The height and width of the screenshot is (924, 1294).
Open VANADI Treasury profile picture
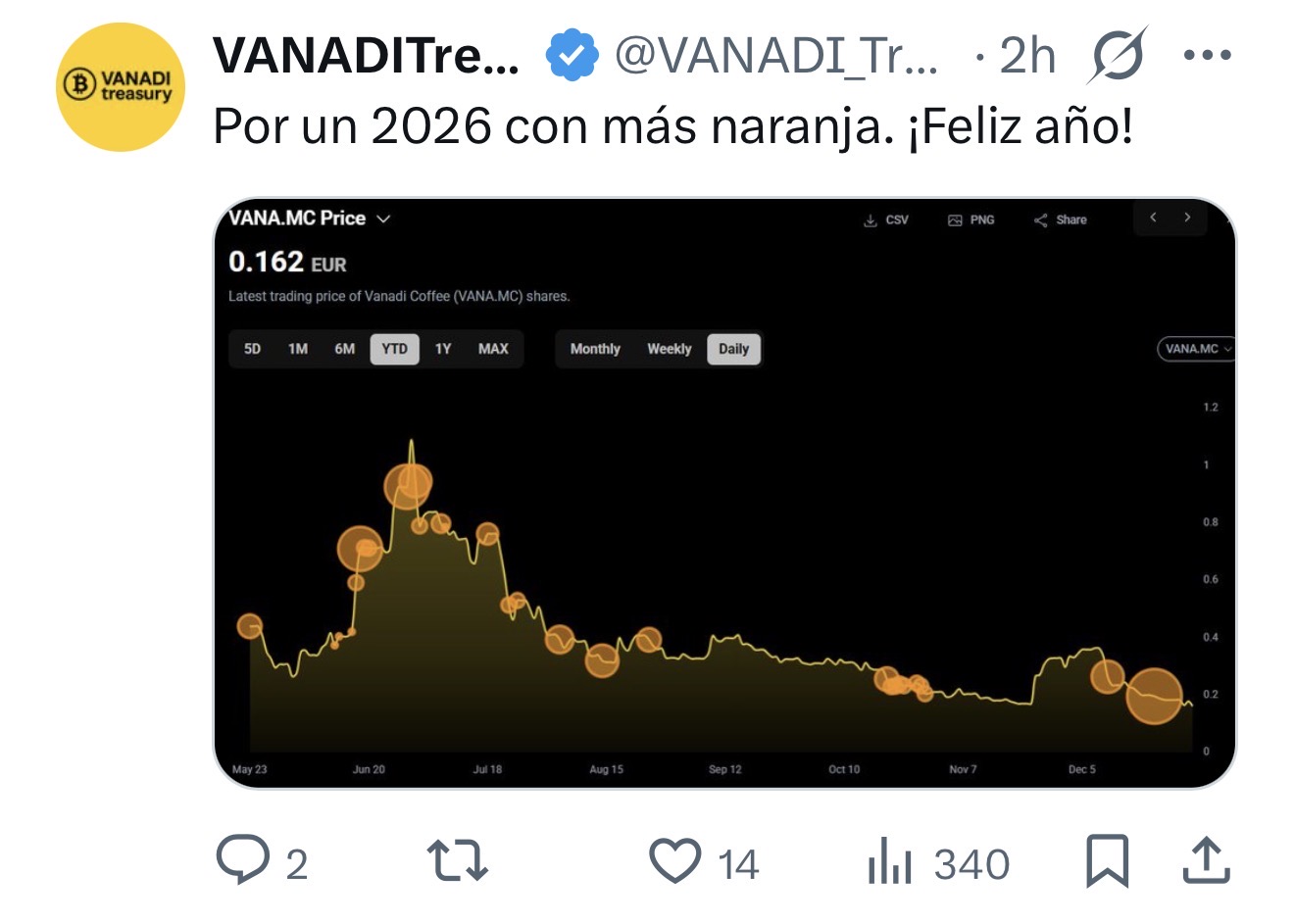121,87
